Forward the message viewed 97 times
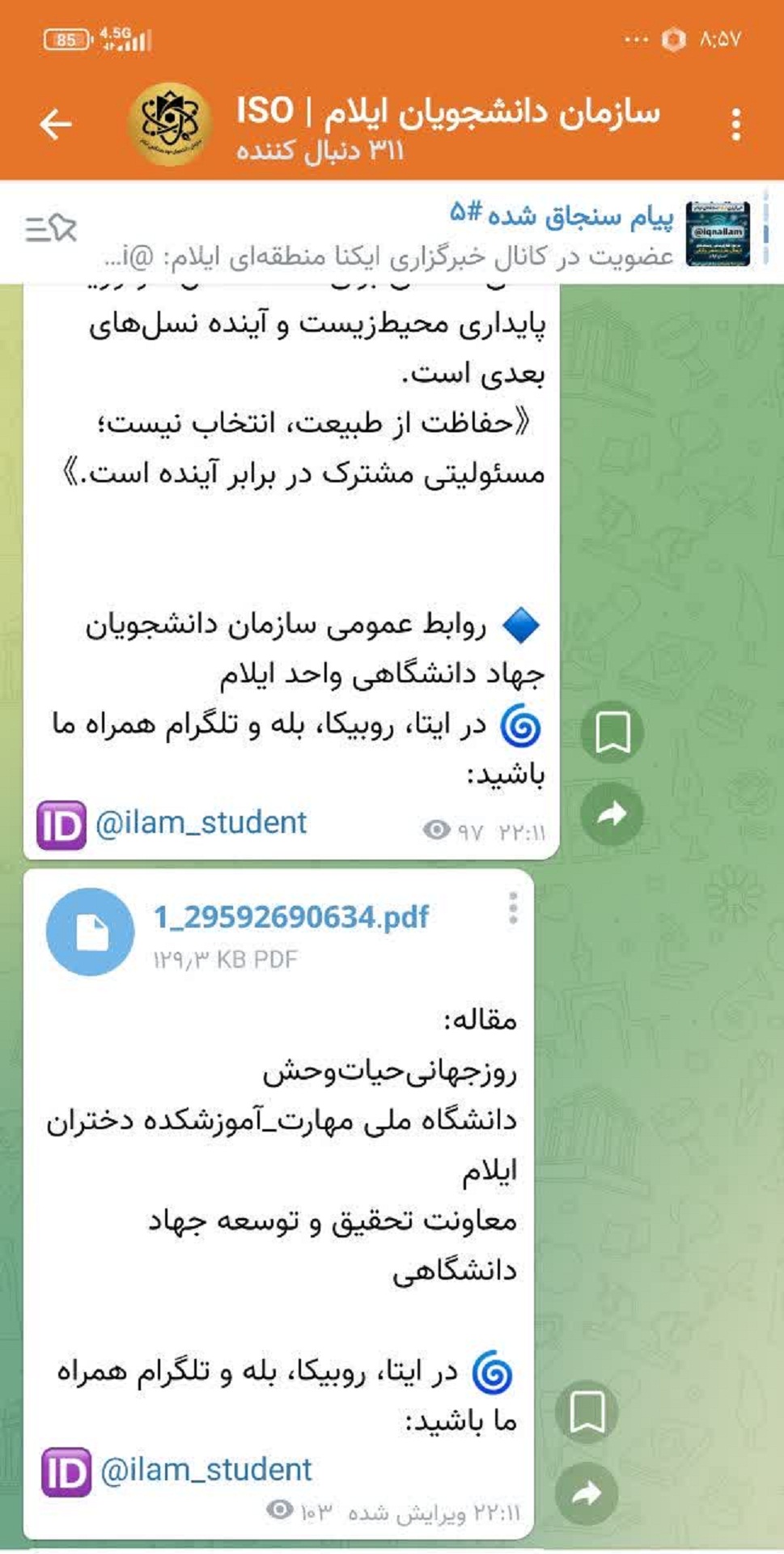The height and width of the screenshot is (1554, 784). click(612, 814)
